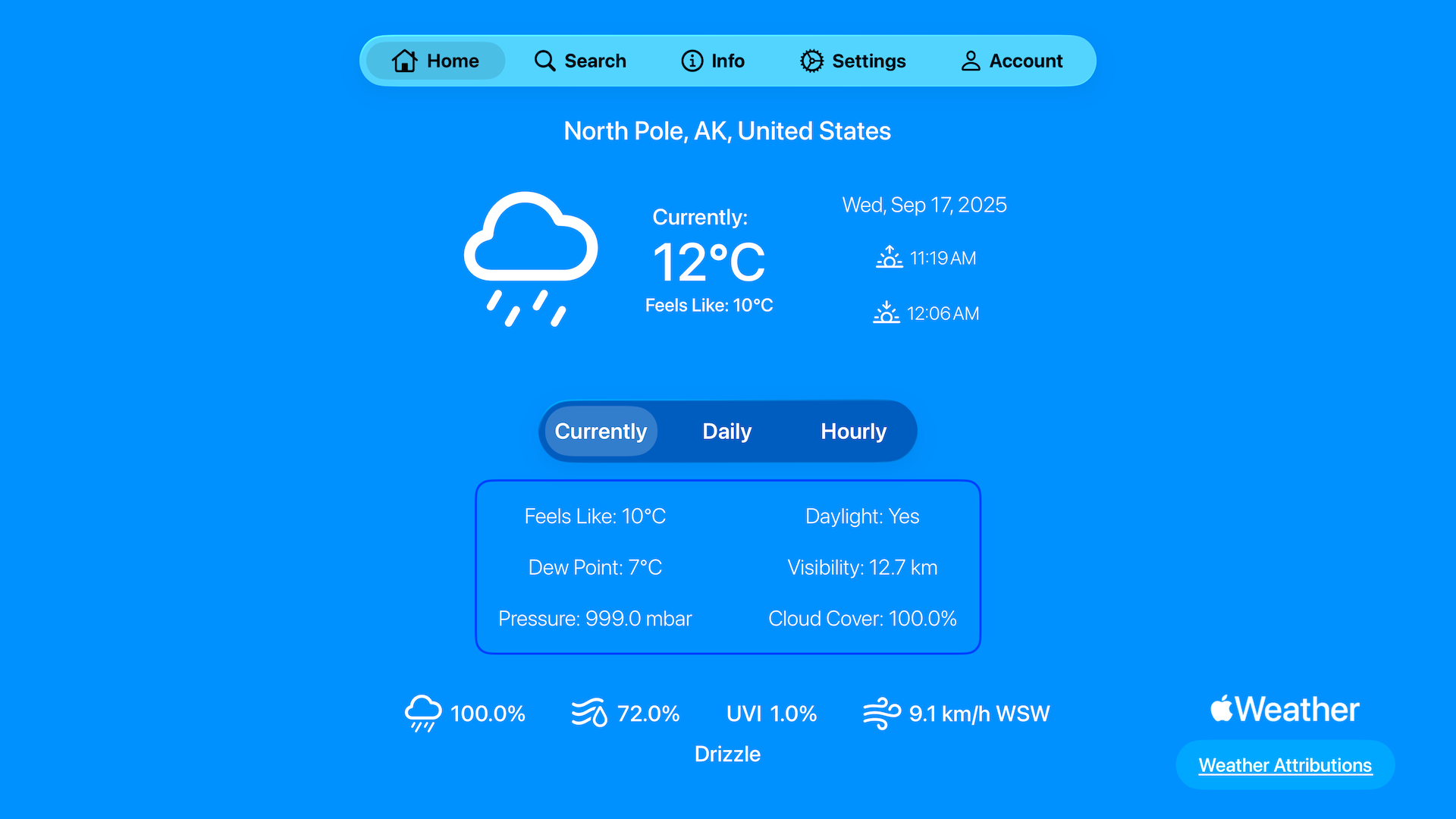1456x819 pixels.
Task: Switch to the Daily forecast
Action: pos(726,431)
